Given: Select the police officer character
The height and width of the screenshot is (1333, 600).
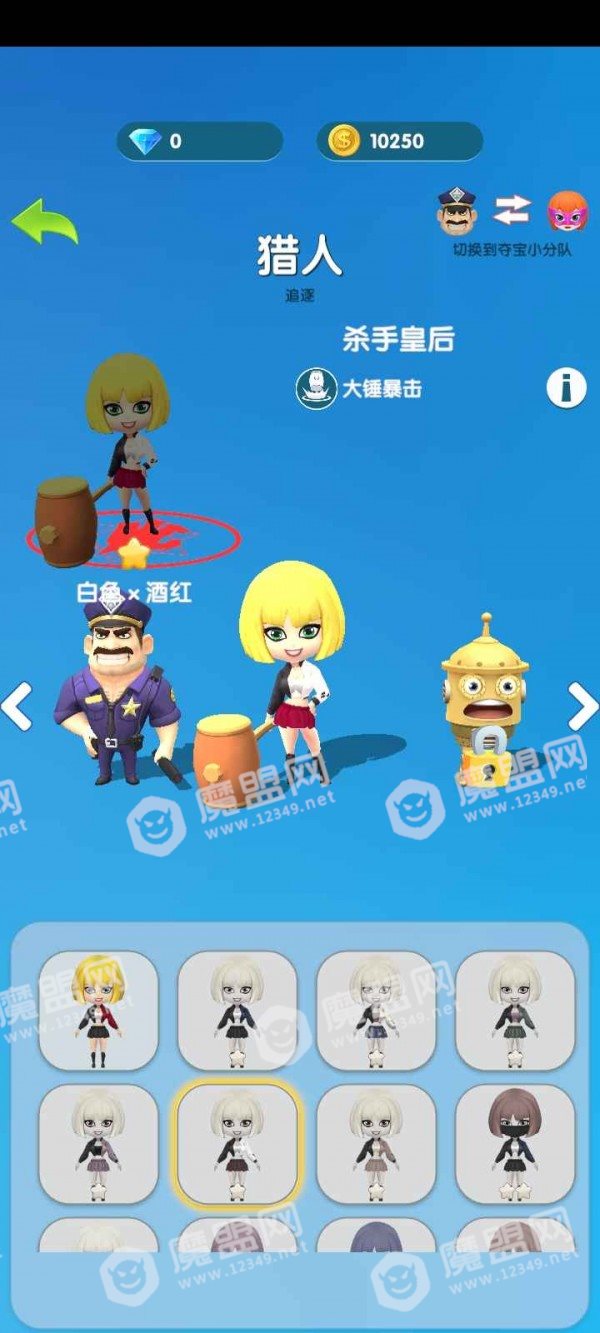Looking at the screenshot, I should click(118, 690).
